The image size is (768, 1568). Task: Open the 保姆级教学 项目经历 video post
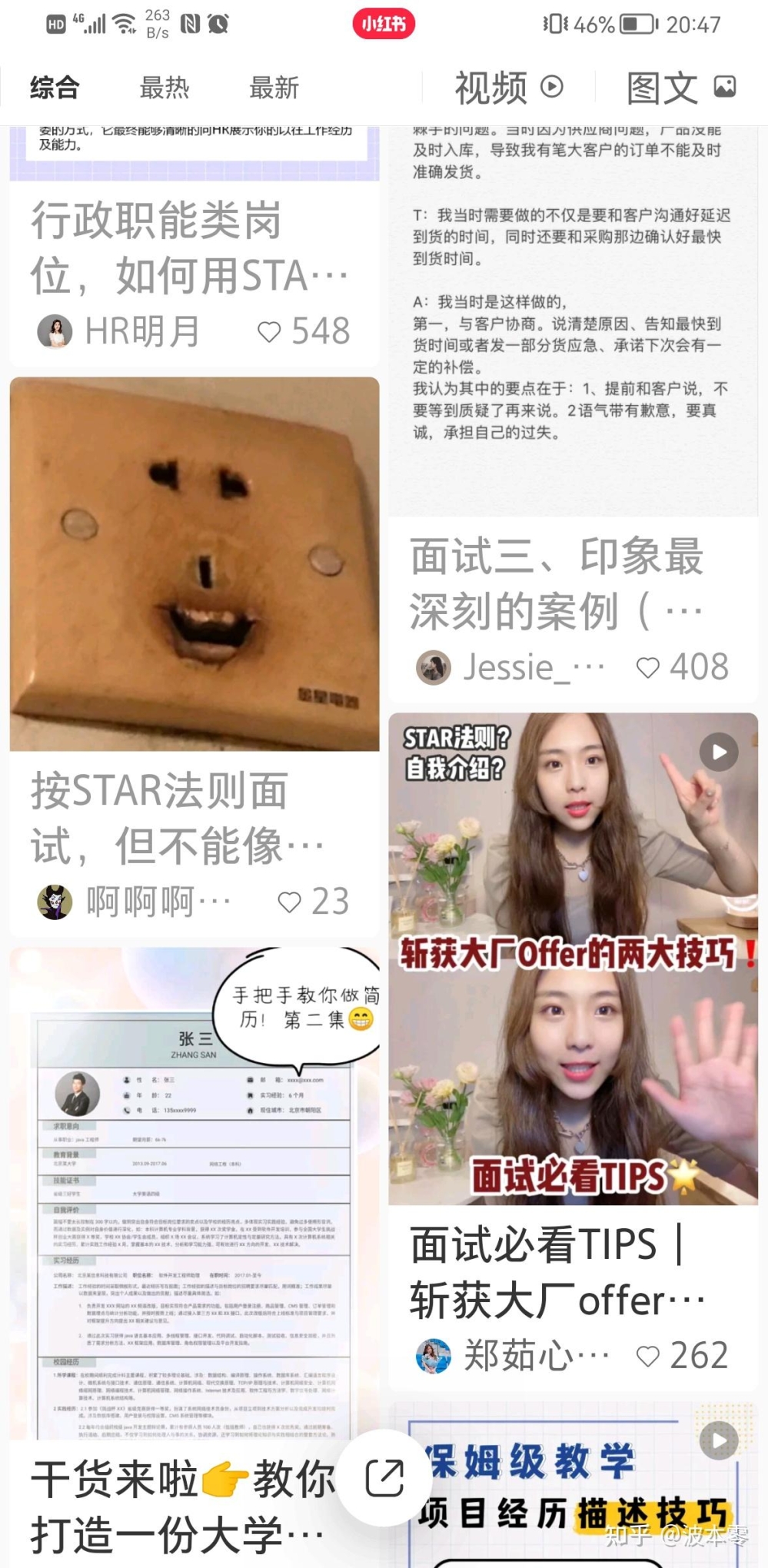[x=573, y=1487]
